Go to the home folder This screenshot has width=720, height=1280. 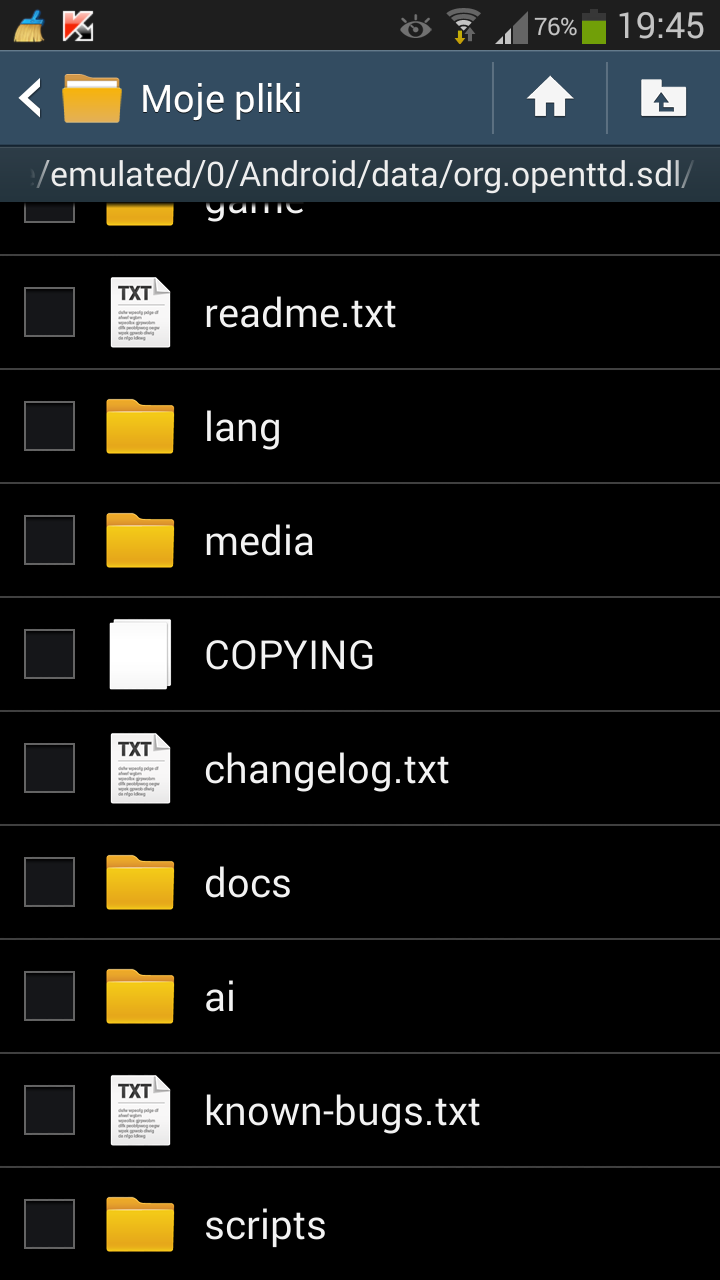550,99
